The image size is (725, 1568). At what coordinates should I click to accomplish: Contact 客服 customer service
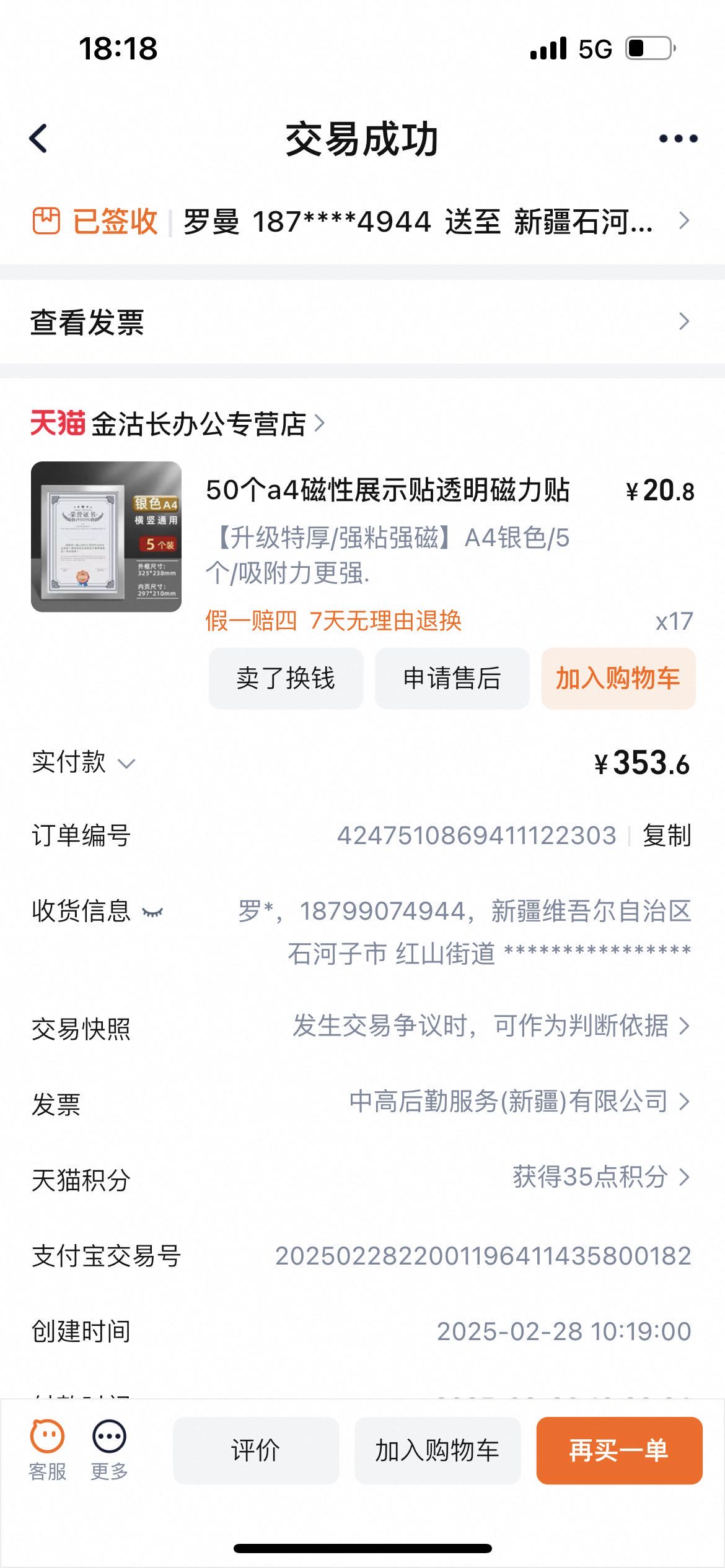pos(47,1450)
